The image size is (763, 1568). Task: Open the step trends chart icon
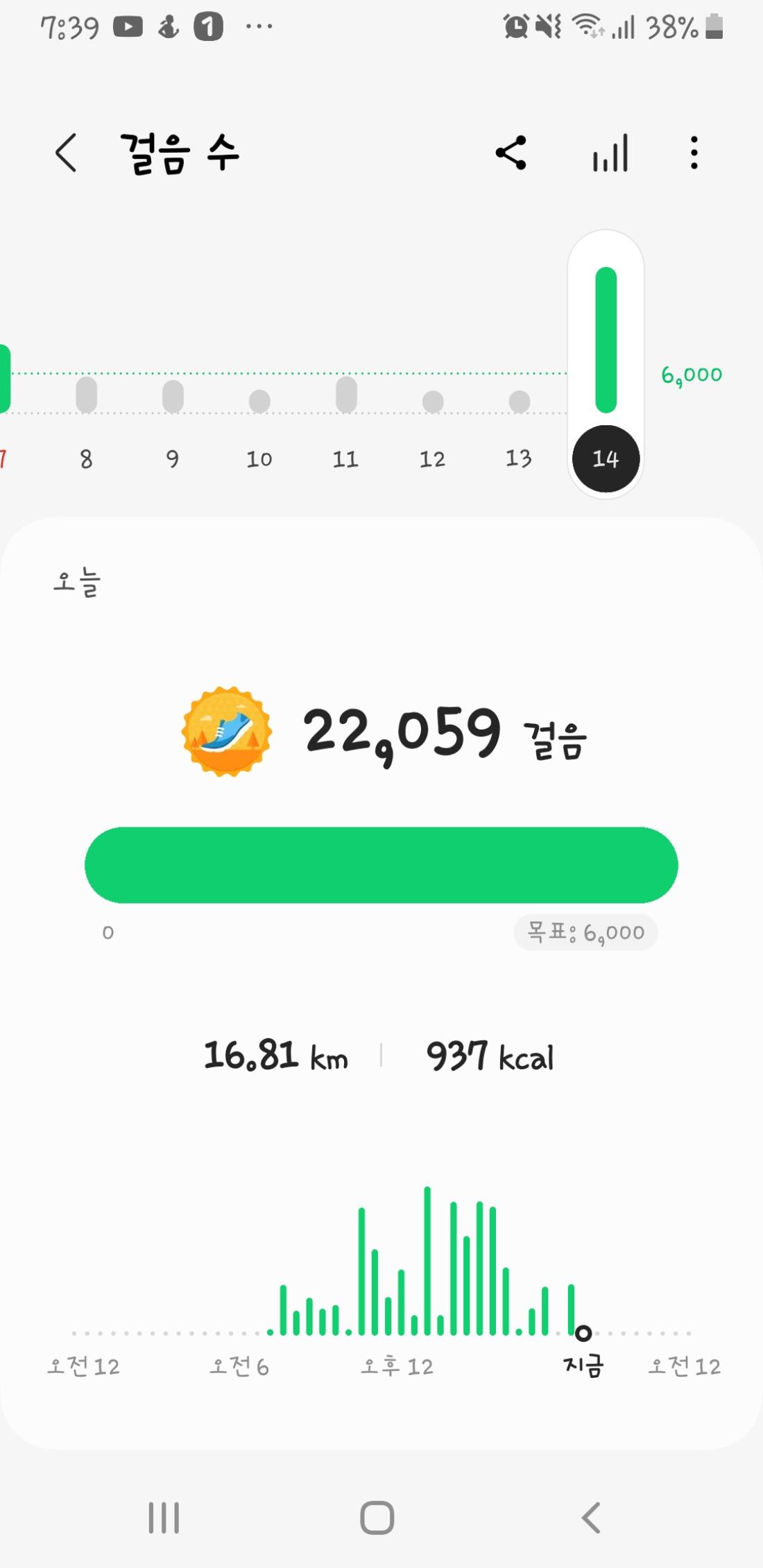pos(610,153)
